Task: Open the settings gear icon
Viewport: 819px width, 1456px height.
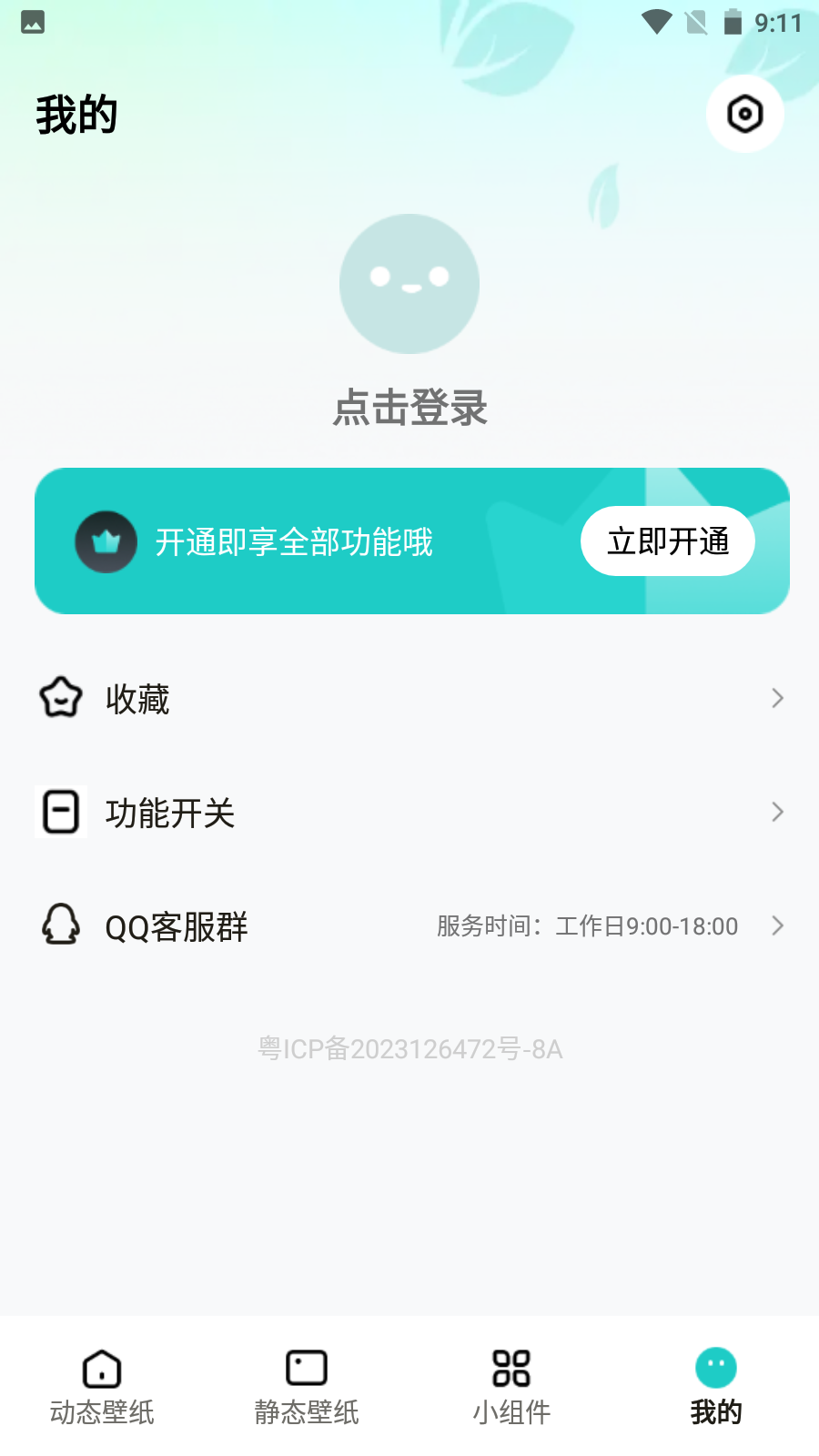Action: click(744, 113)
